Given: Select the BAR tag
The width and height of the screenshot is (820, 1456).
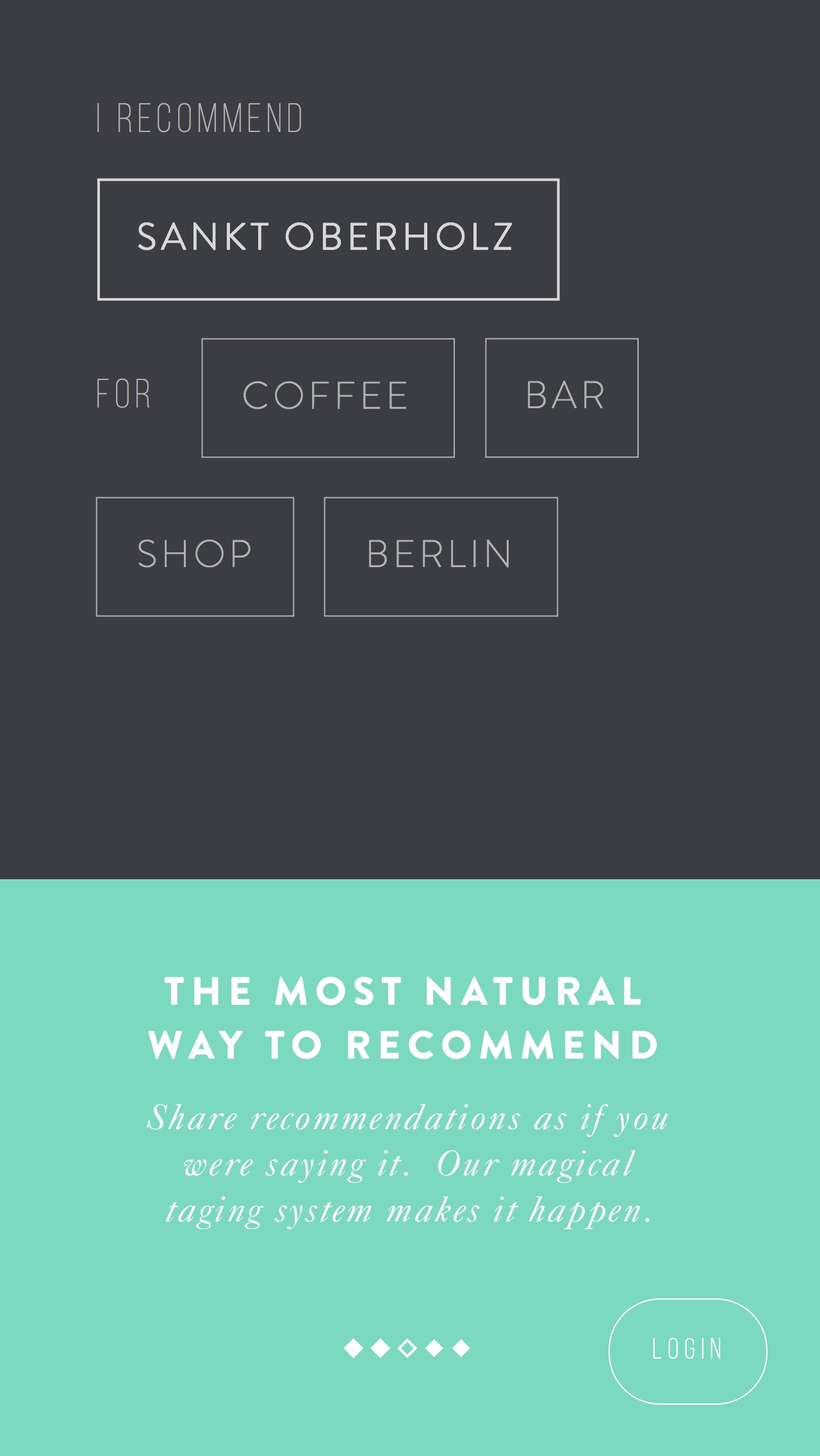Looking at the screenshot, I should [x=562, y=398].
